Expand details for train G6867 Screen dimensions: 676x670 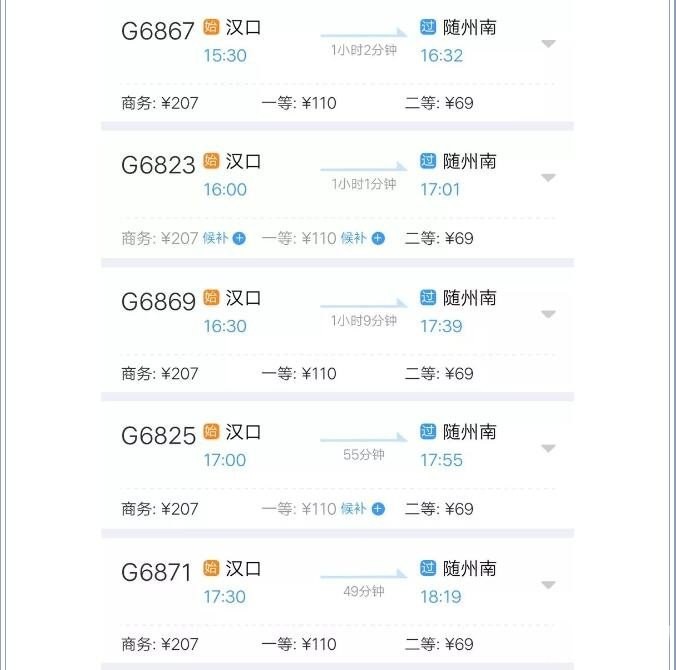[x=548, y=44]
